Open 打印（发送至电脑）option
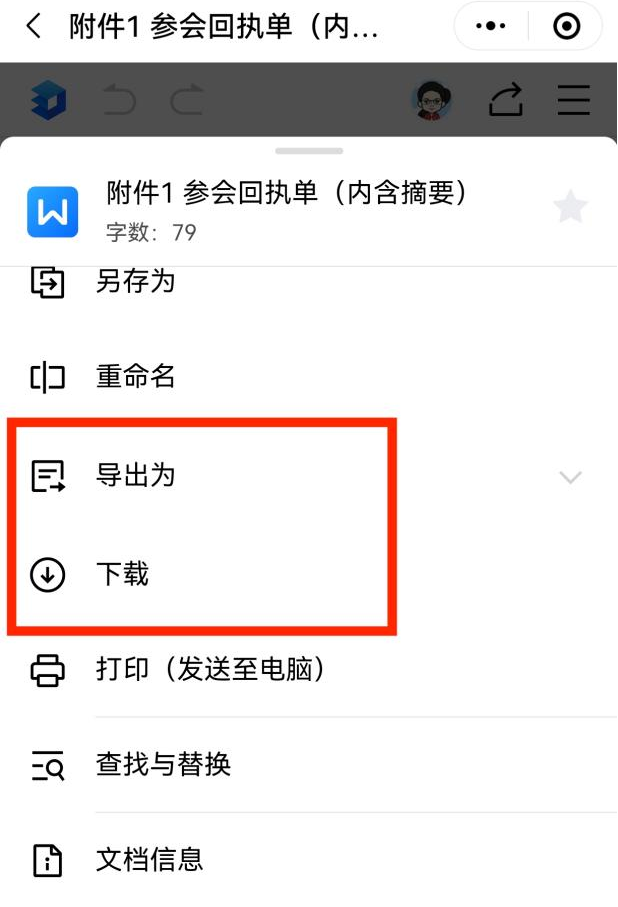The image size is (618, 907). tap(210, 669)
